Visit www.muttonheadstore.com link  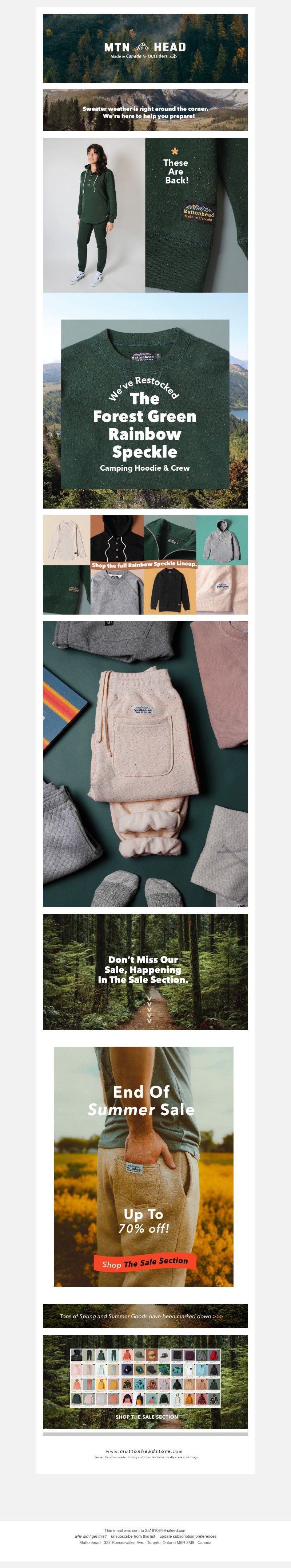point(144,1451)
